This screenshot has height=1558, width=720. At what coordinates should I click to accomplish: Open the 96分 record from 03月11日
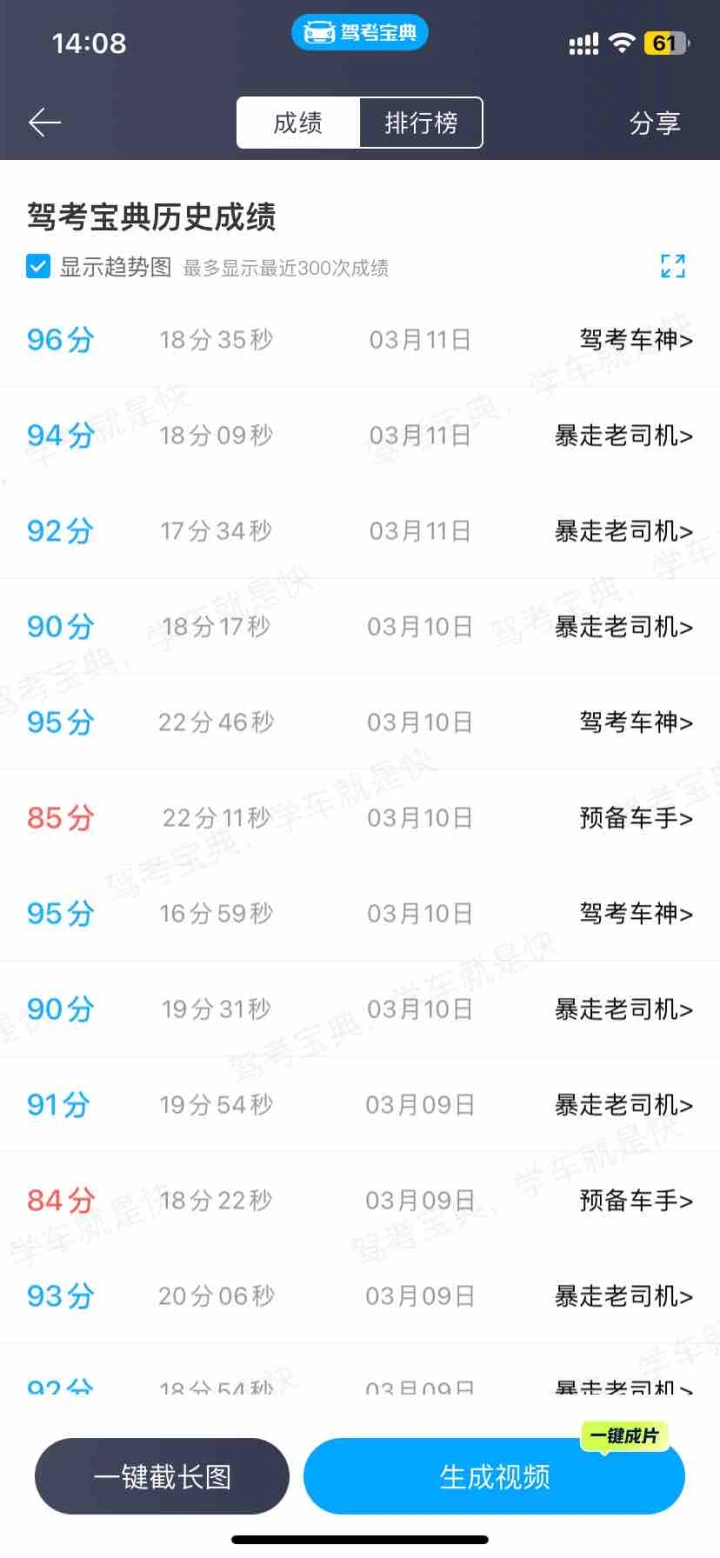(360, 340)
